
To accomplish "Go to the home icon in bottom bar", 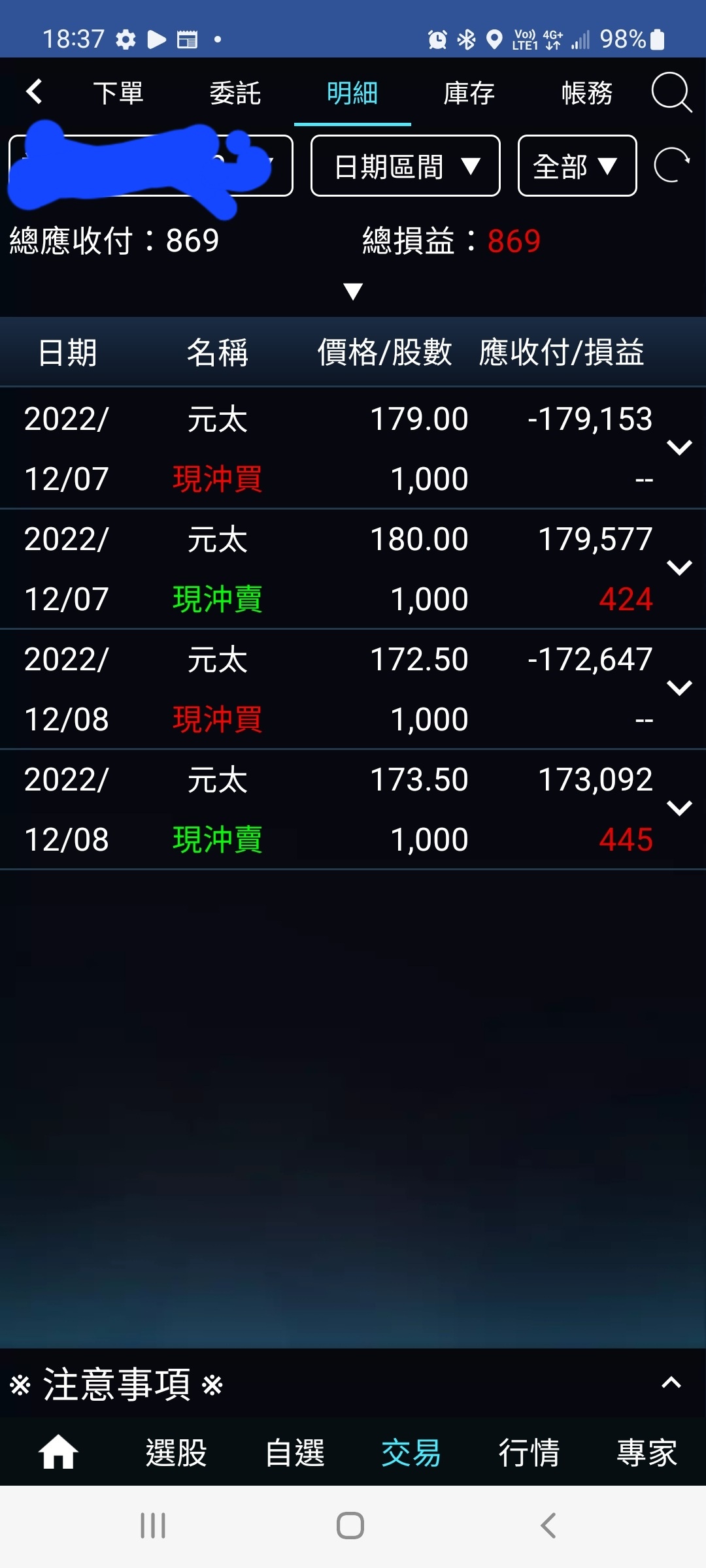I will (58, 1452).
